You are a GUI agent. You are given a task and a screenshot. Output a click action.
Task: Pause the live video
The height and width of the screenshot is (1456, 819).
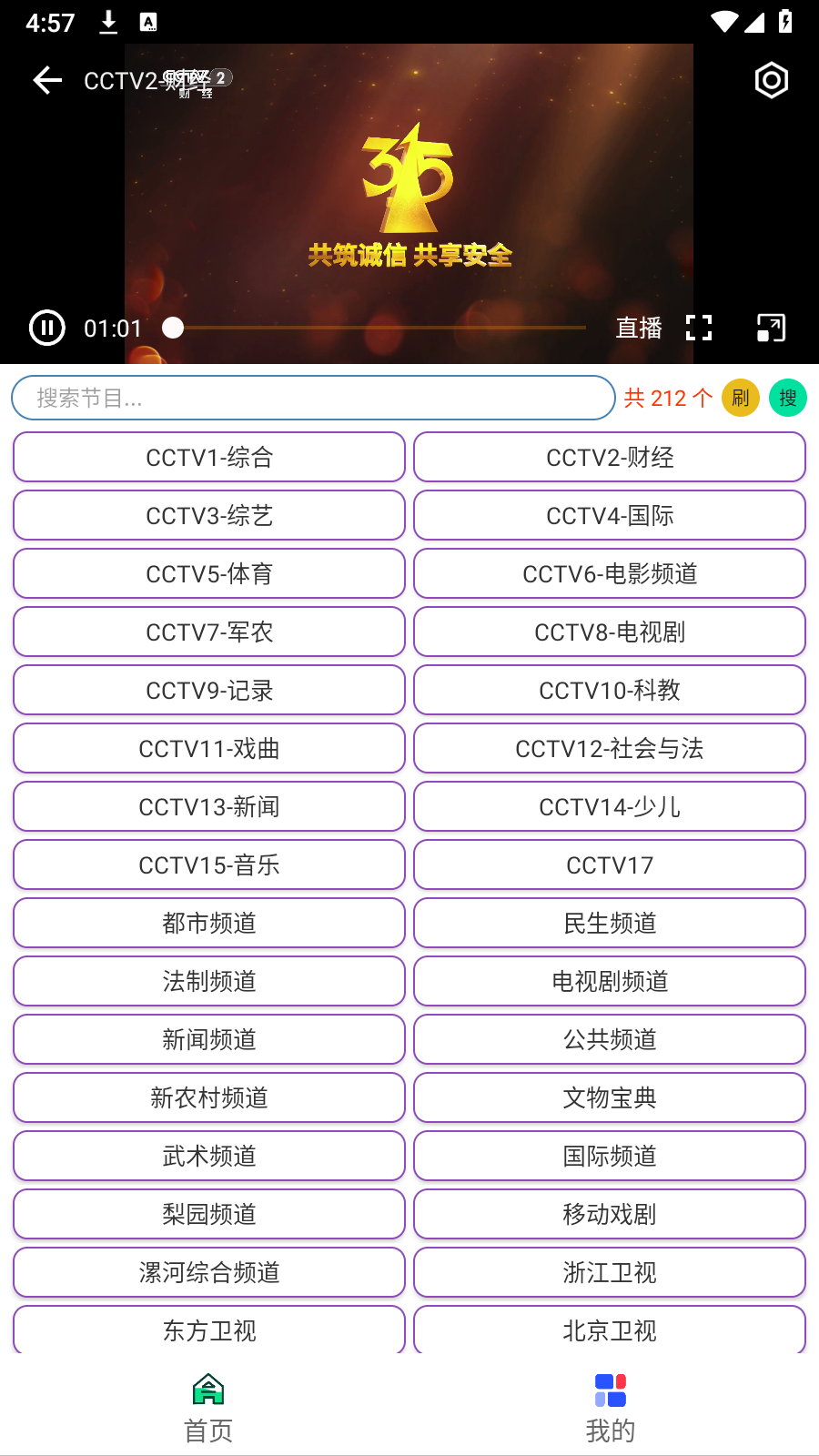tap(47, 328)
